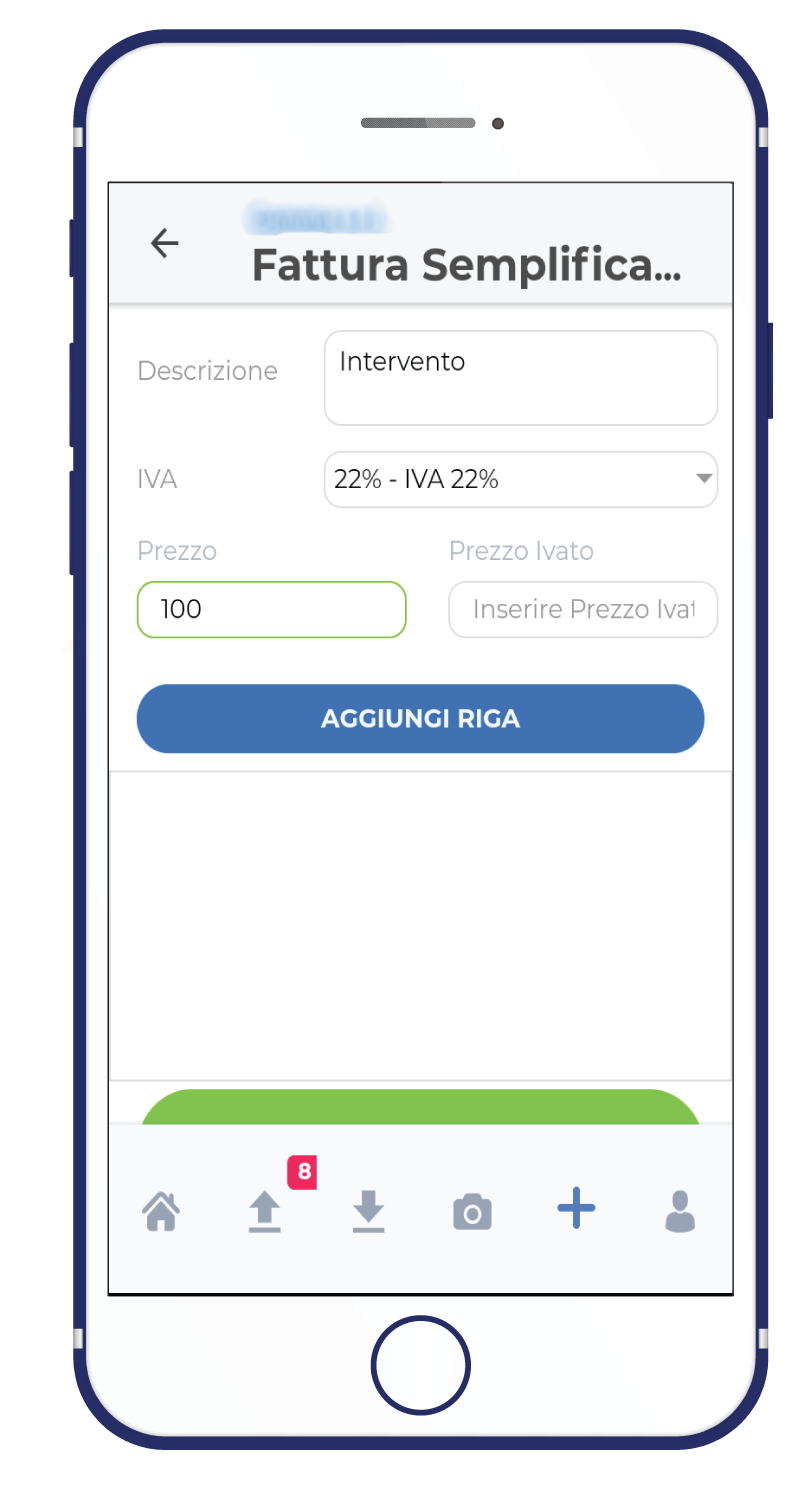Edit the Descrizione text field
The height and width of the screenshot is (1500, 800).
(x=521, y=378)
